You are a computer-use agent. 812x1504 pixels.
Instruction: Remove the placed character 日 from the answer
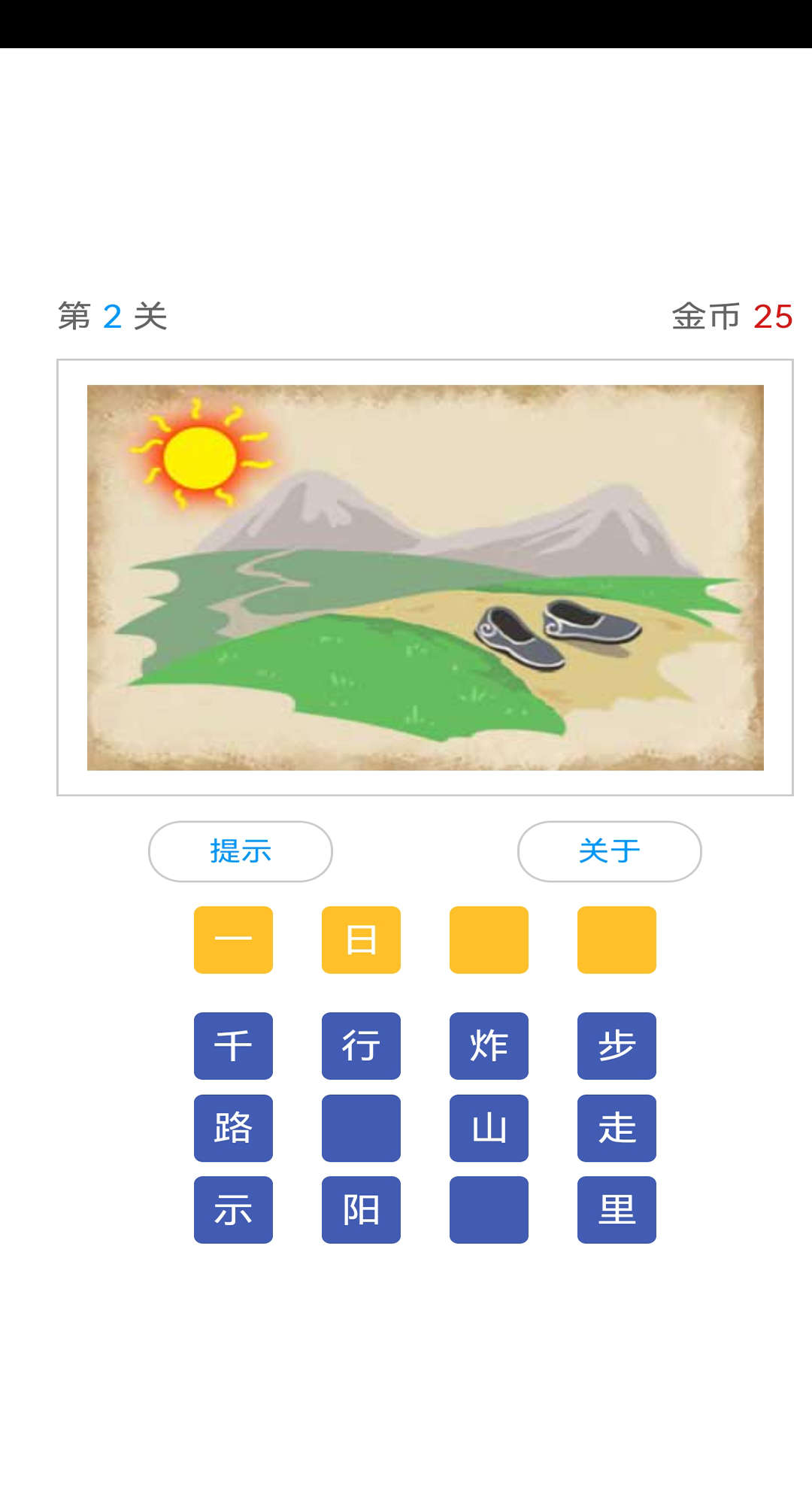(x=361, y=940)
